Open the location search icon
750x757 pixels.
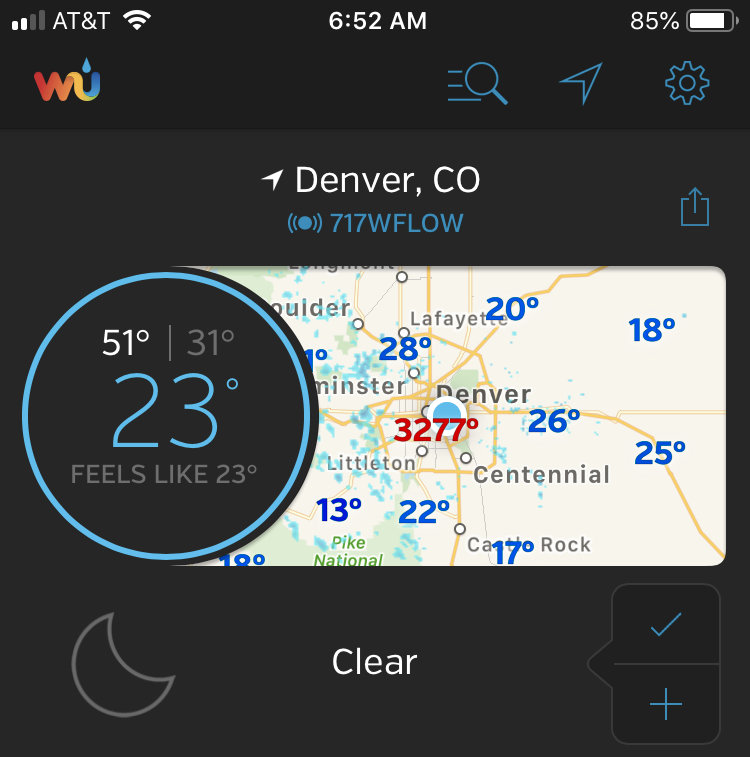477,84
